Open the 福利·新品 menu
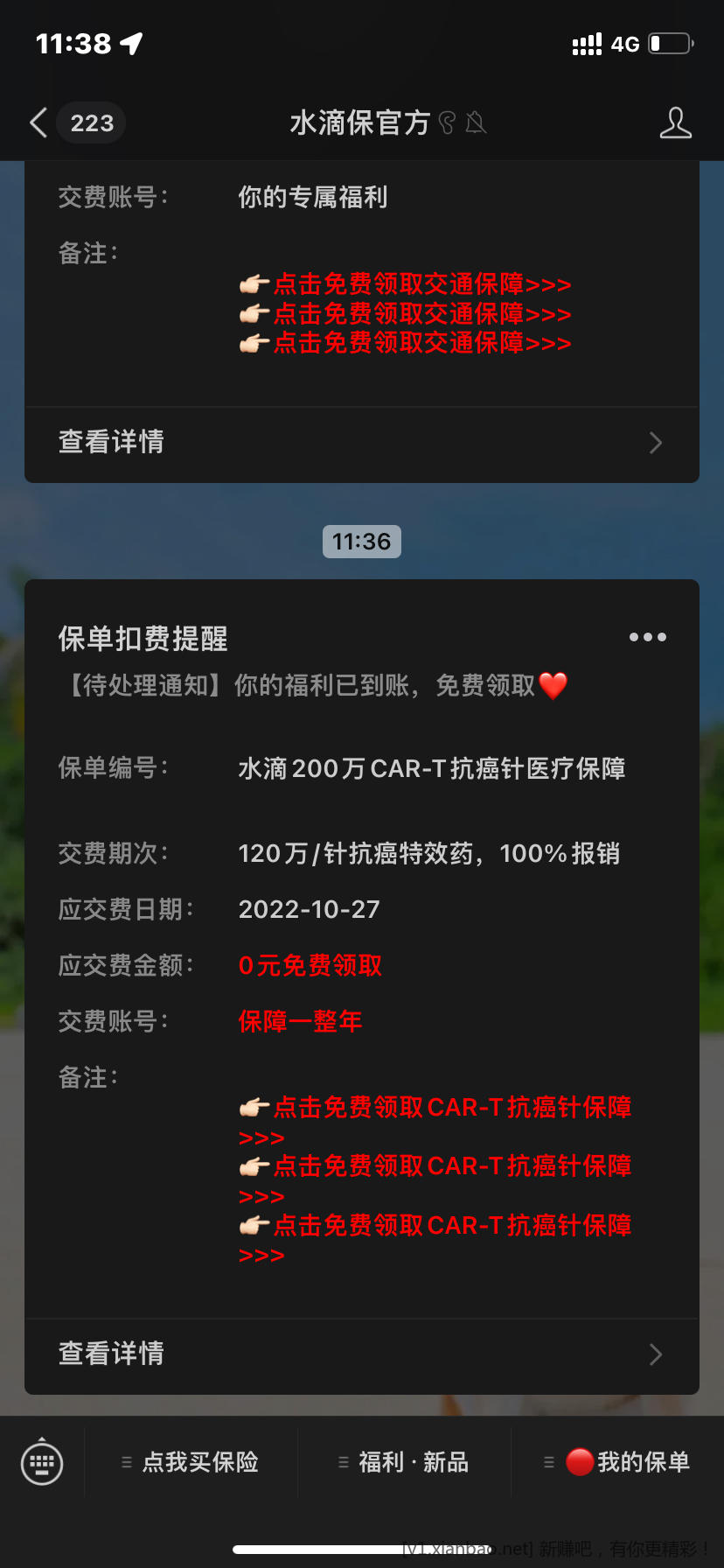 tap(405, 1462)
